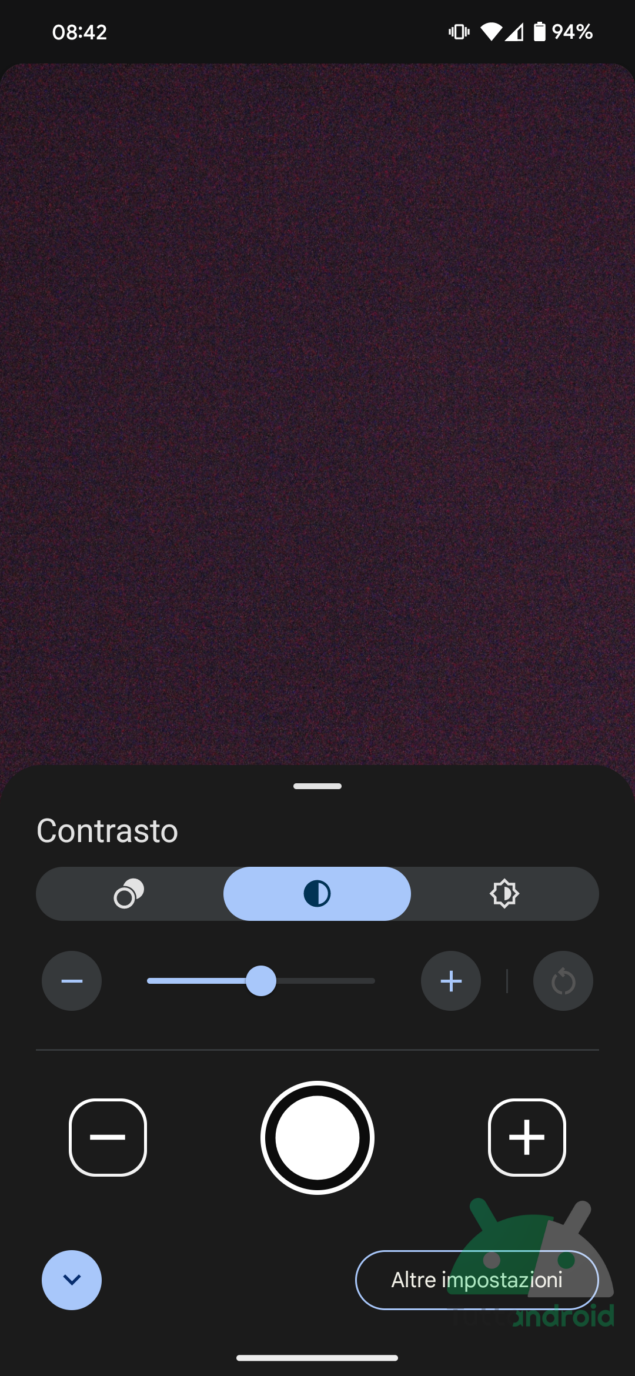
Task: Decrease contrast with the small minus button
Action: click(72, 981)
